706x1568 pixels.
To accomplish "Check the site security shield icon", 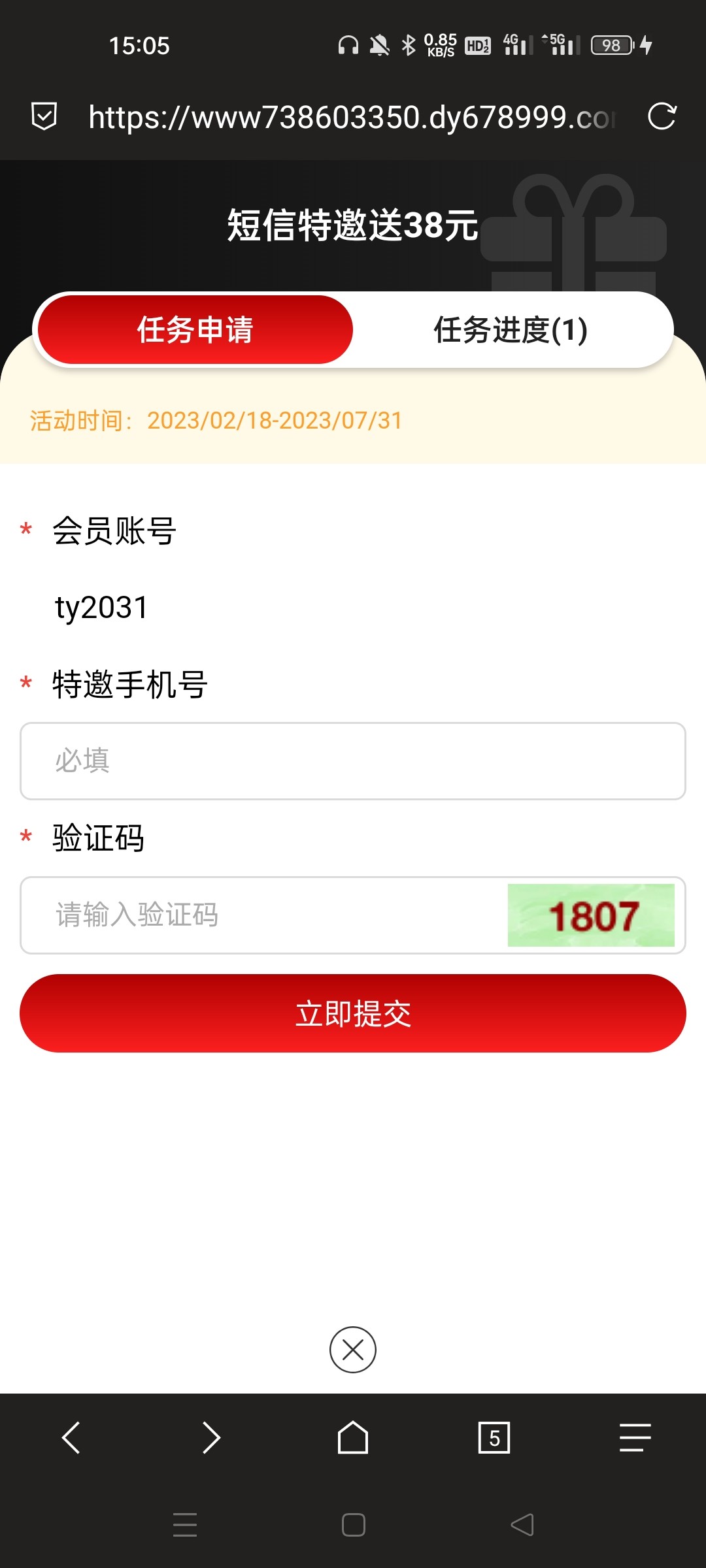I will coord(44,117).
